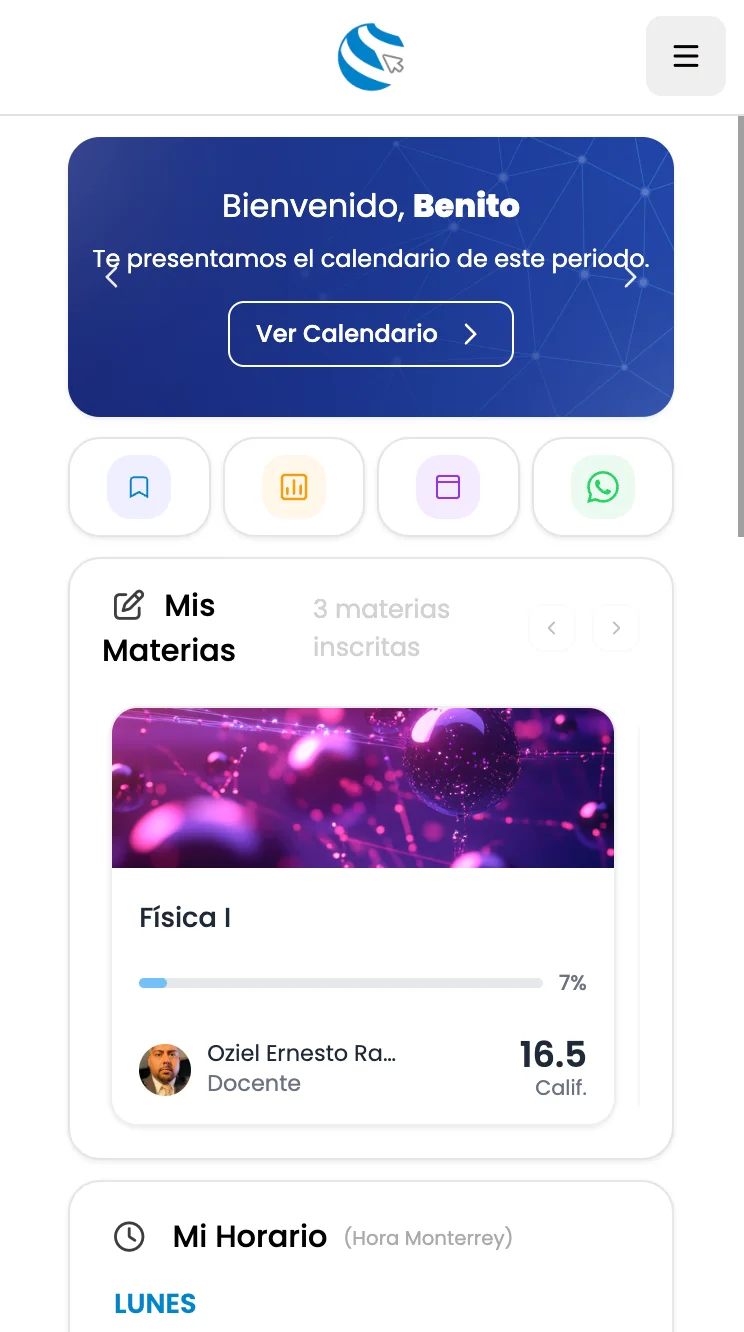This screenshot has width=744, height=1332.
Task: Click the Física I progress bar
Action: [x=340, y=982]
